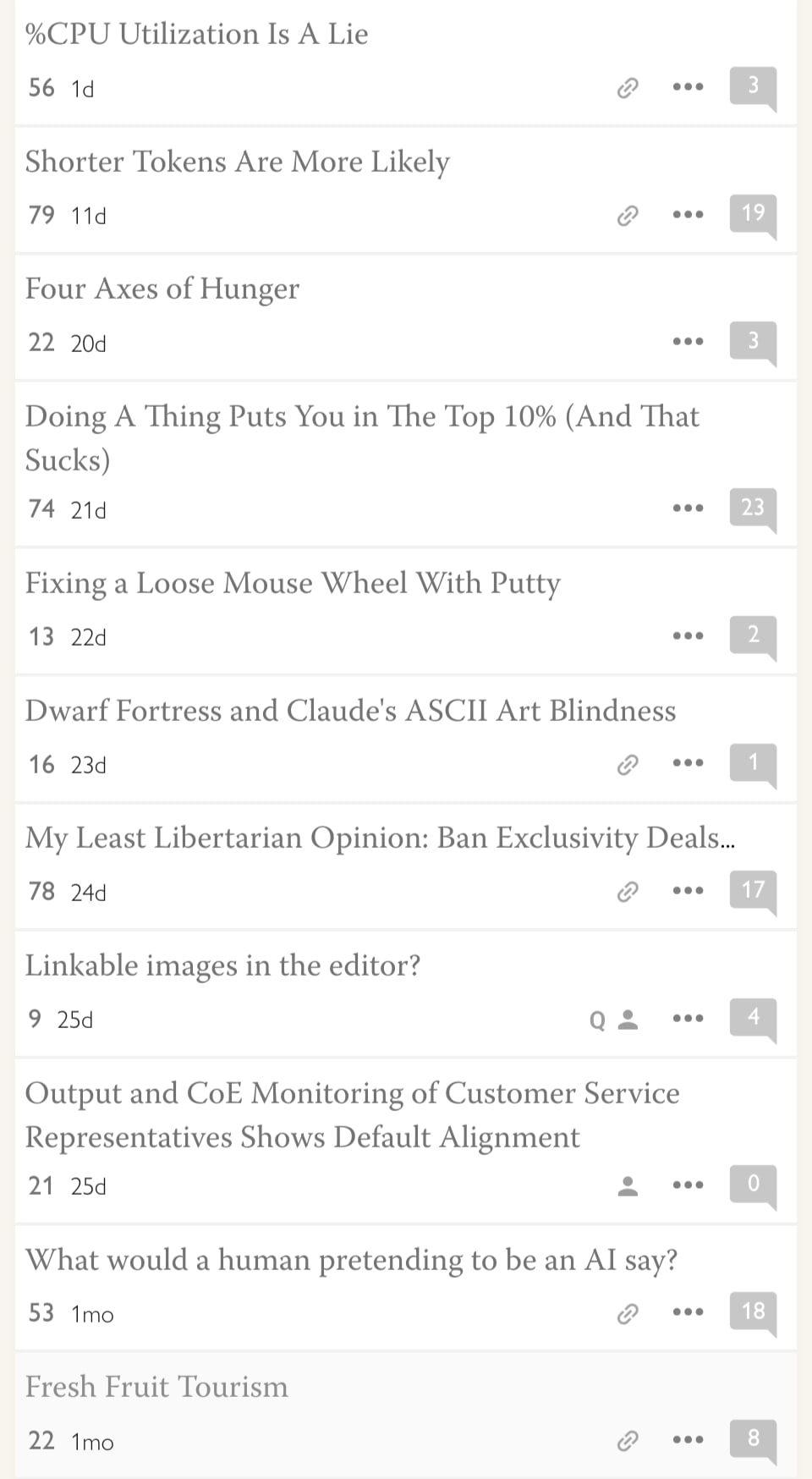Open the link icon for '%CPU Utilization Is A Lie'

[627, 87]
